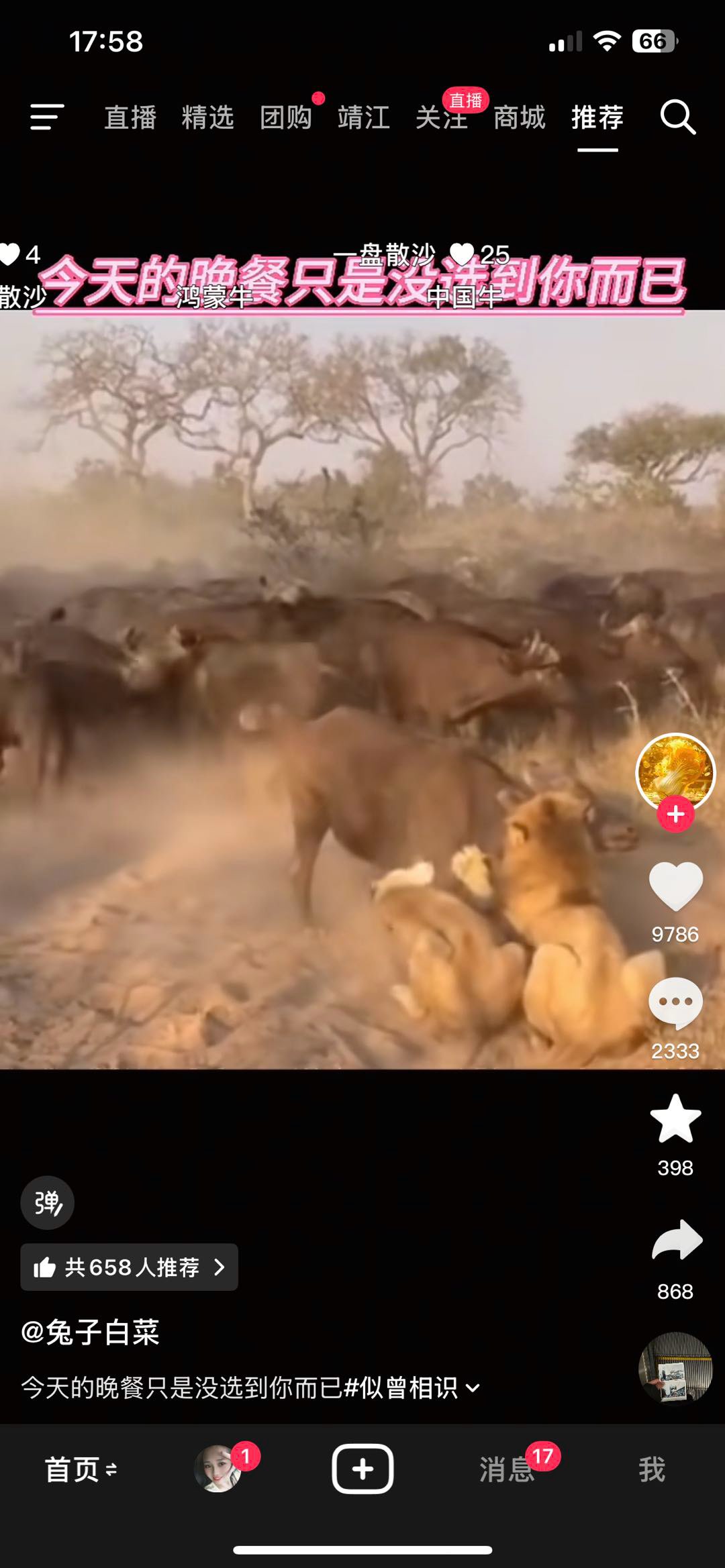This screenshot has height=1568, width=725.
Task: Follow the creator with the plus button
Action: click(675, 814)
